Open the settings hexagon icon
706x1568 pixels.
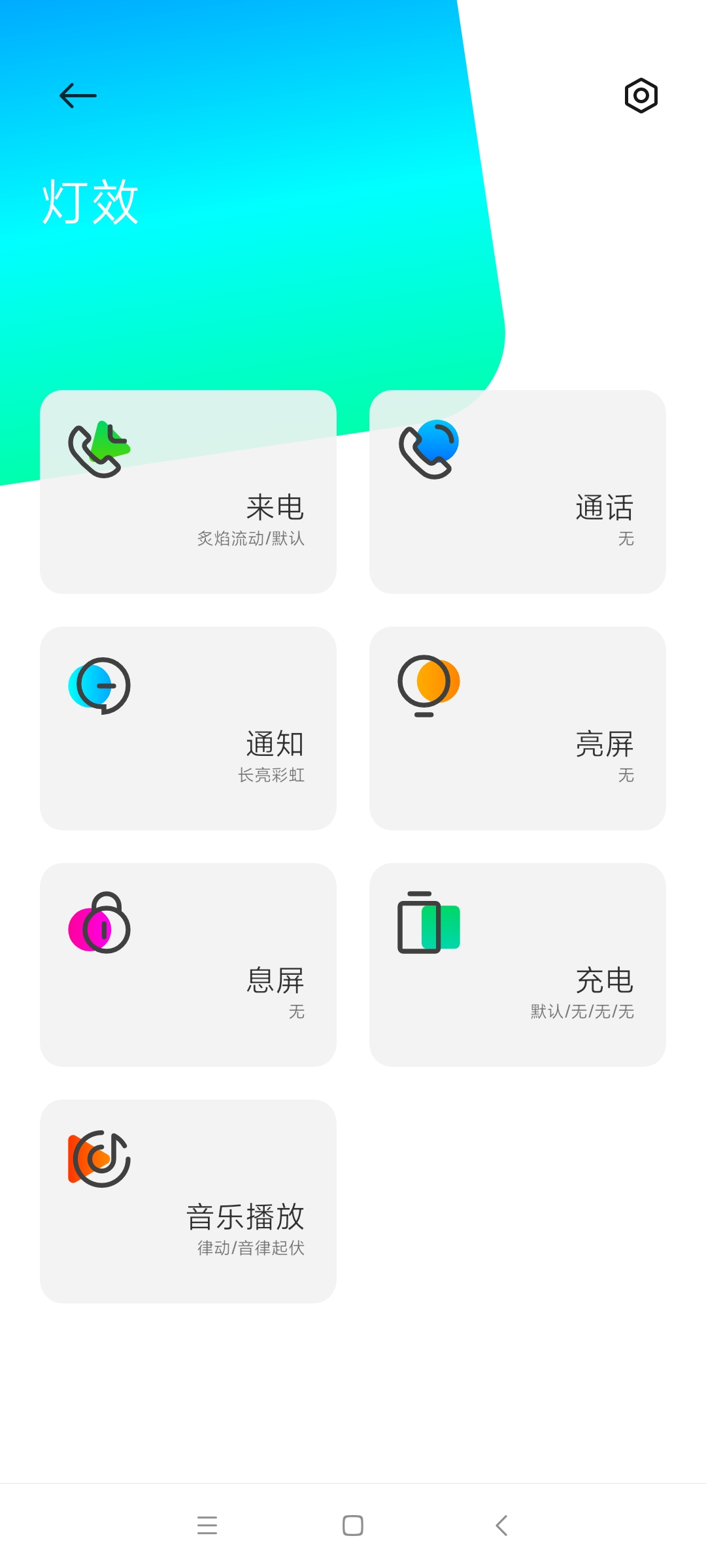(x=641, y=95)
